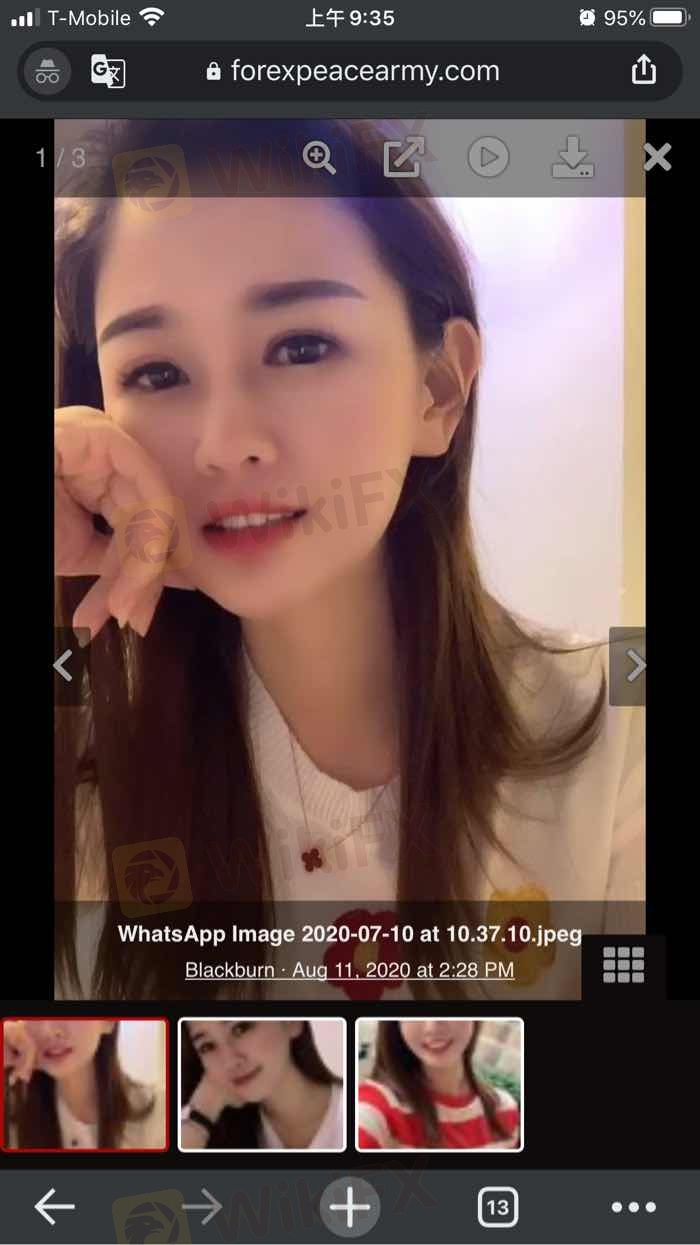Share the page from the browser toolbar
Image resolution: width=700 pixels, height=1245 pixels.
(x=644, y=70)
